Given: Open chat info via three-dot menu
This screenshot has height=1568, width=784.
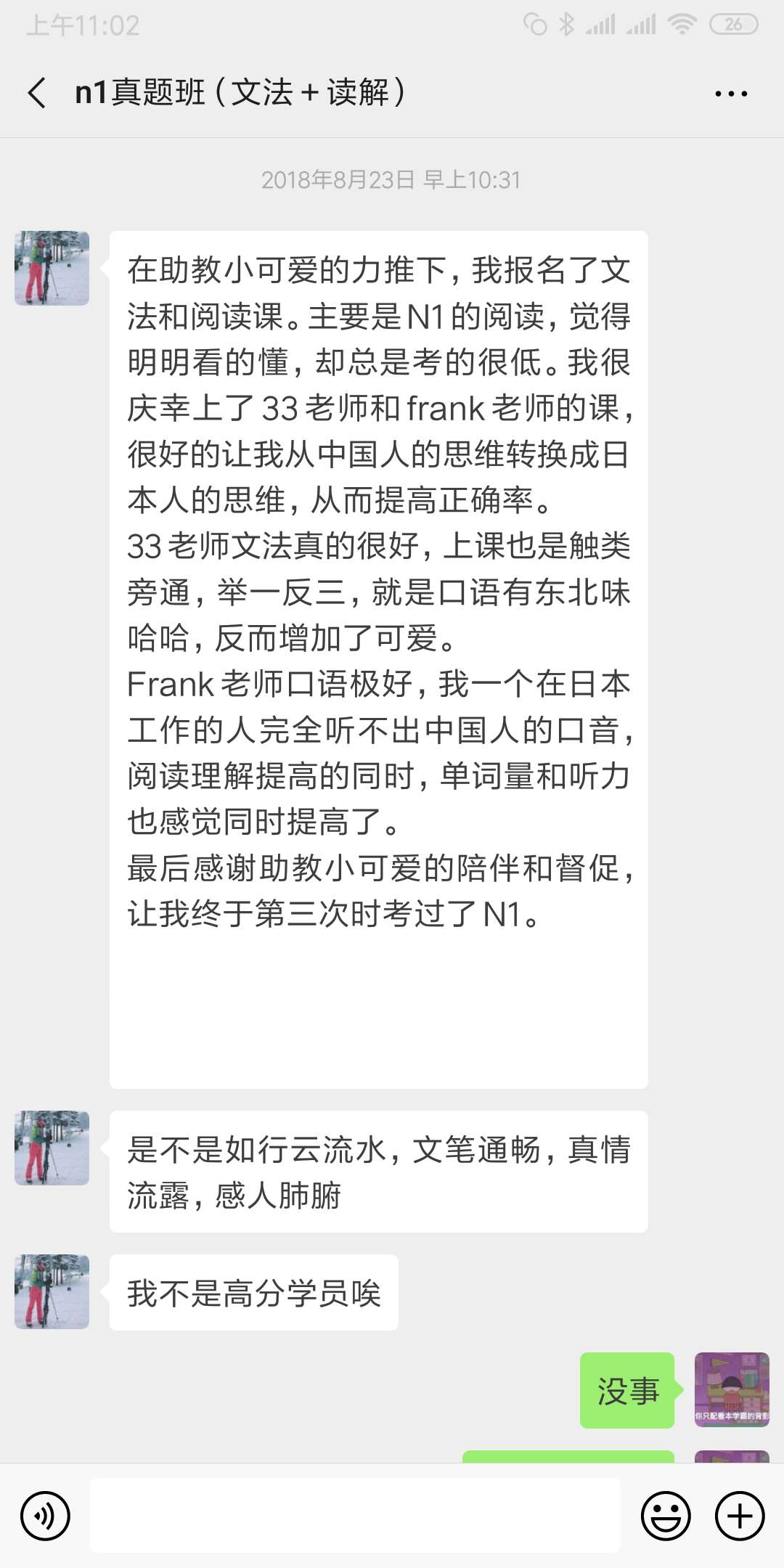Looking at the screenshot, I should (731, 94).
